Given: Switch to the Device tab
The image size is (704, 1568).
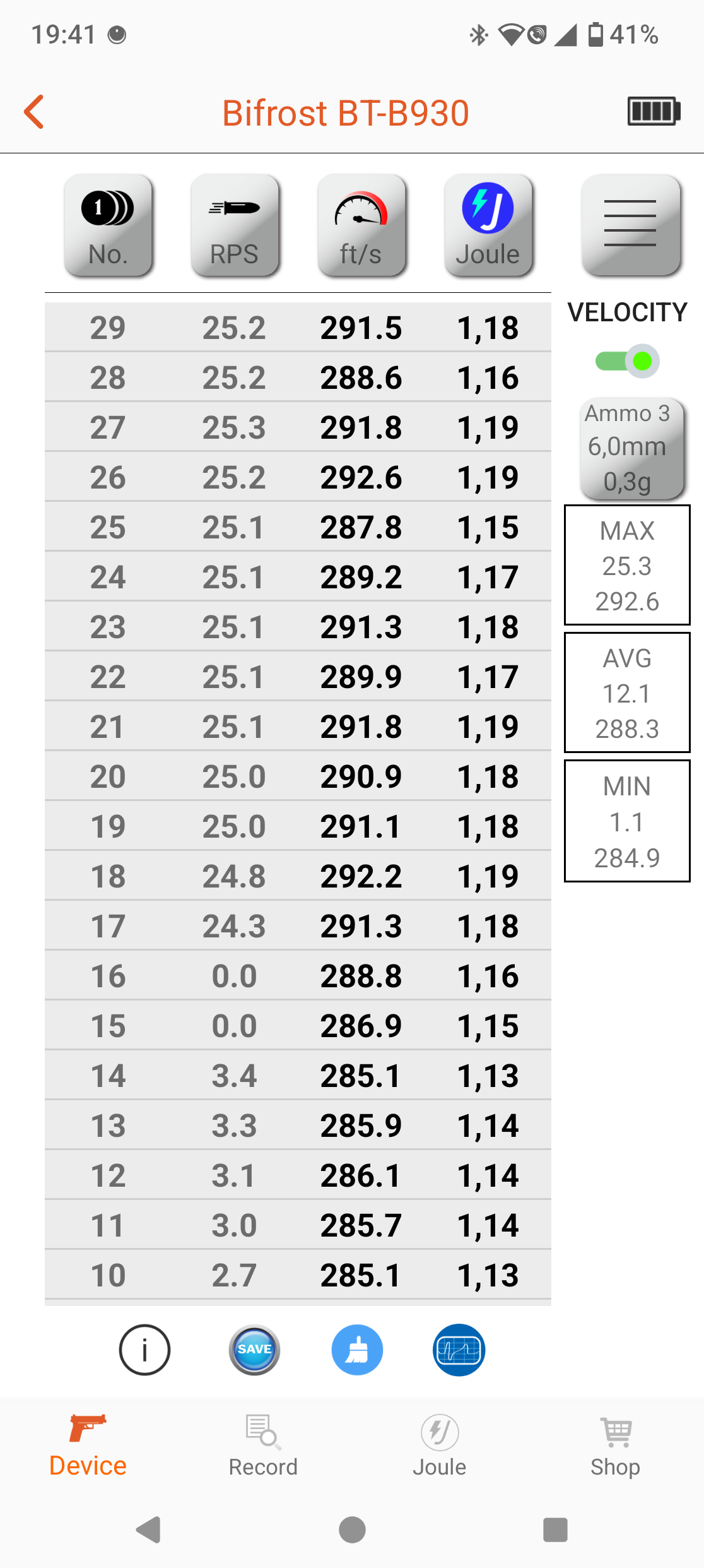Looking at the screenshot, I should pos(88,1446).
